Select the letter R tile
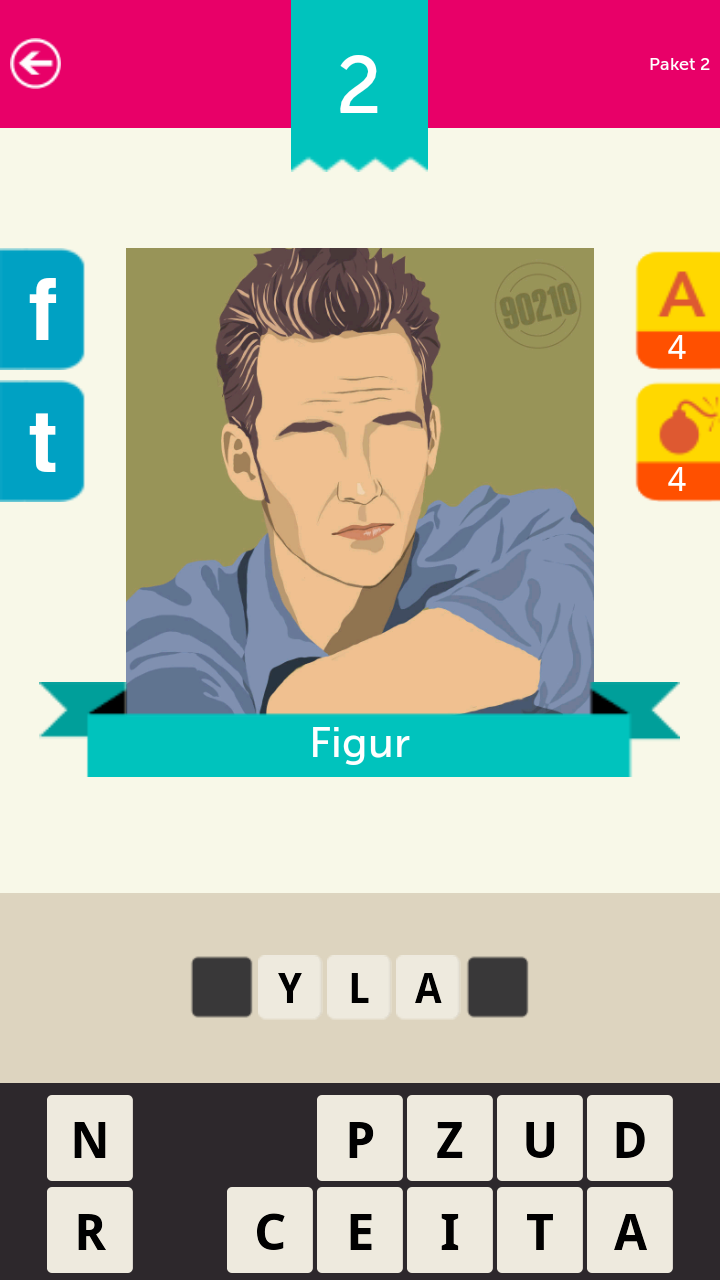720x1280 pixels. 90,1230
